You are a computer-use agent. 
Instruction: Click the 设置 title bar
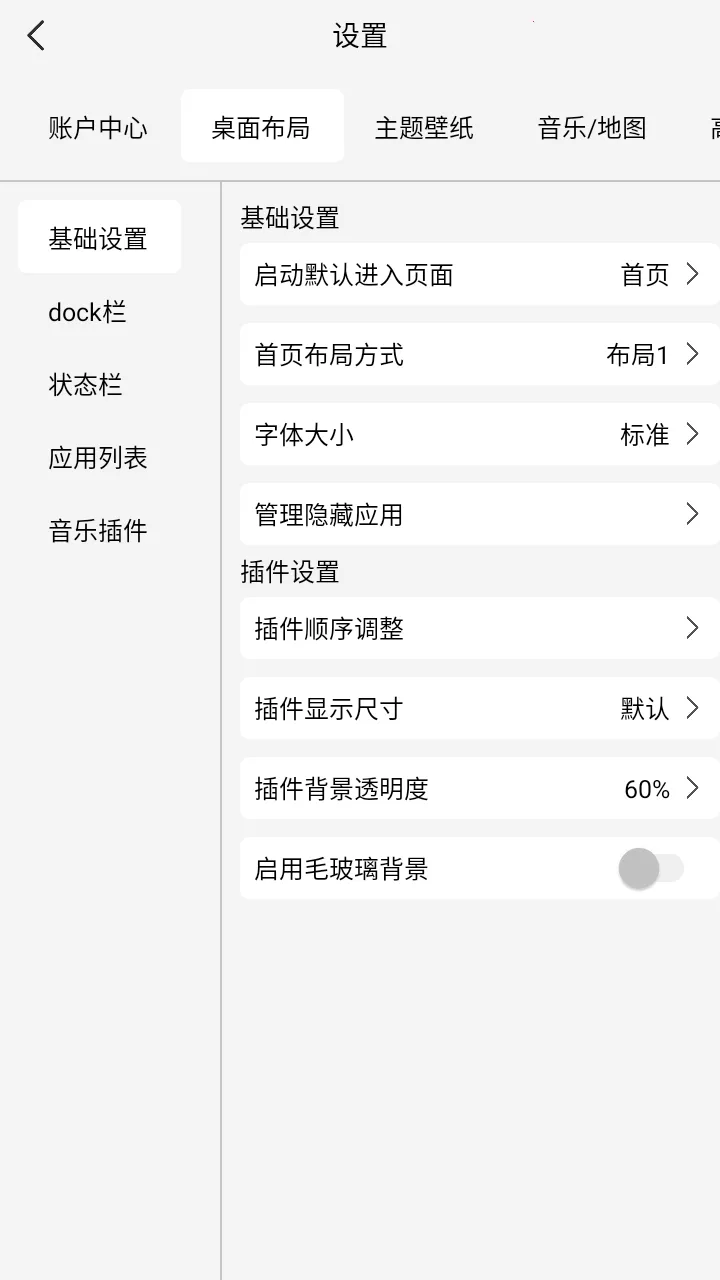pos(360,35)
